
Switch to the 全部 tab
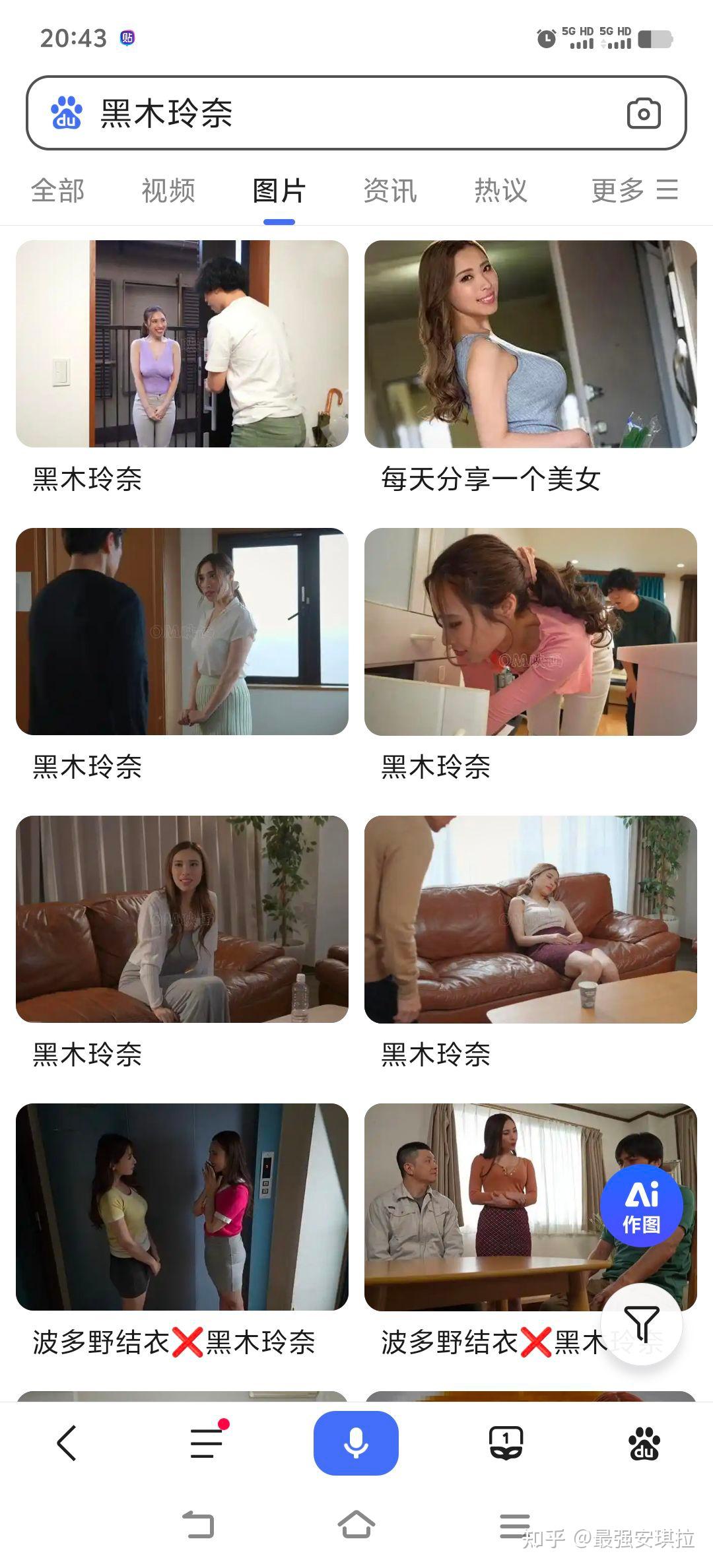click(57, 191)
